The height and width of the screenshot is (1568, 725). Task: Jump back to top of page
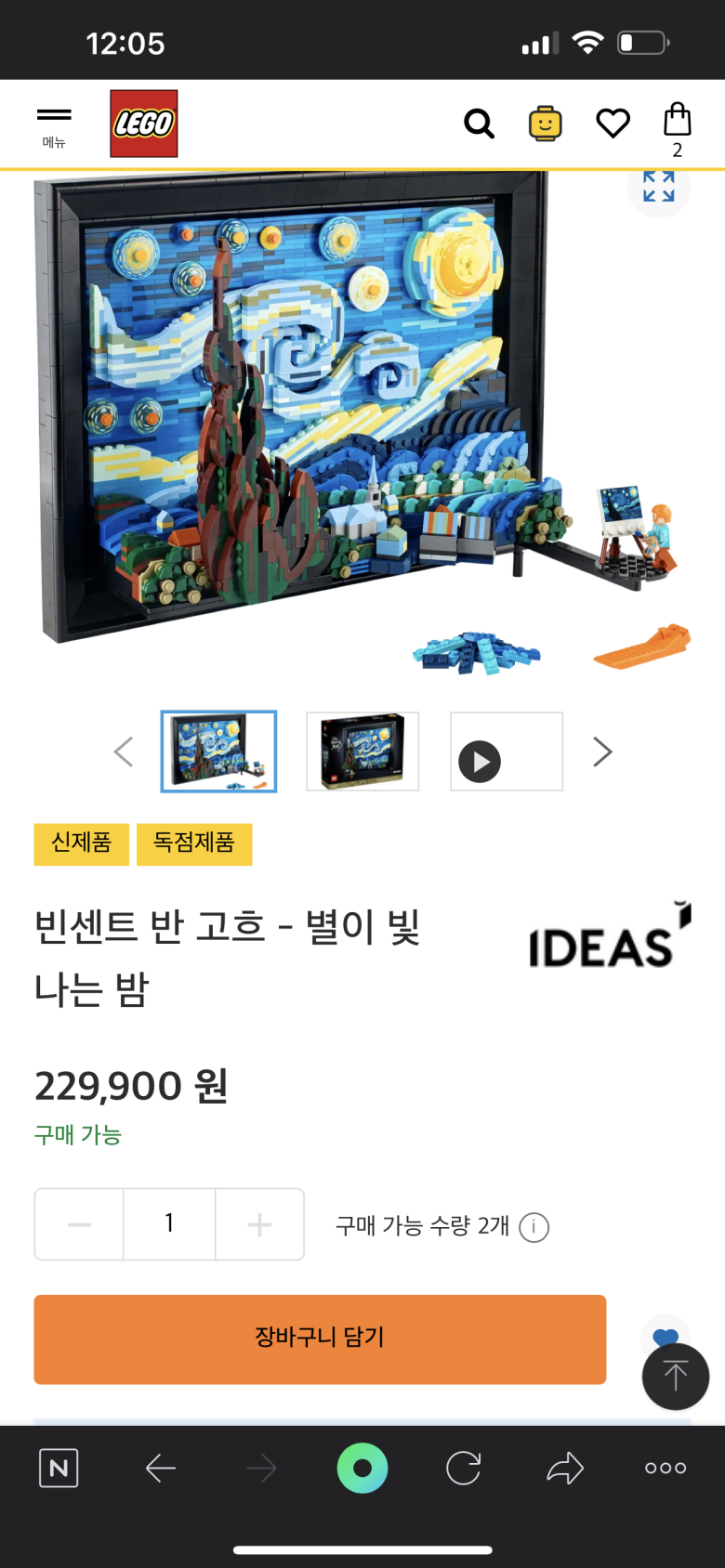(675, 1377)
